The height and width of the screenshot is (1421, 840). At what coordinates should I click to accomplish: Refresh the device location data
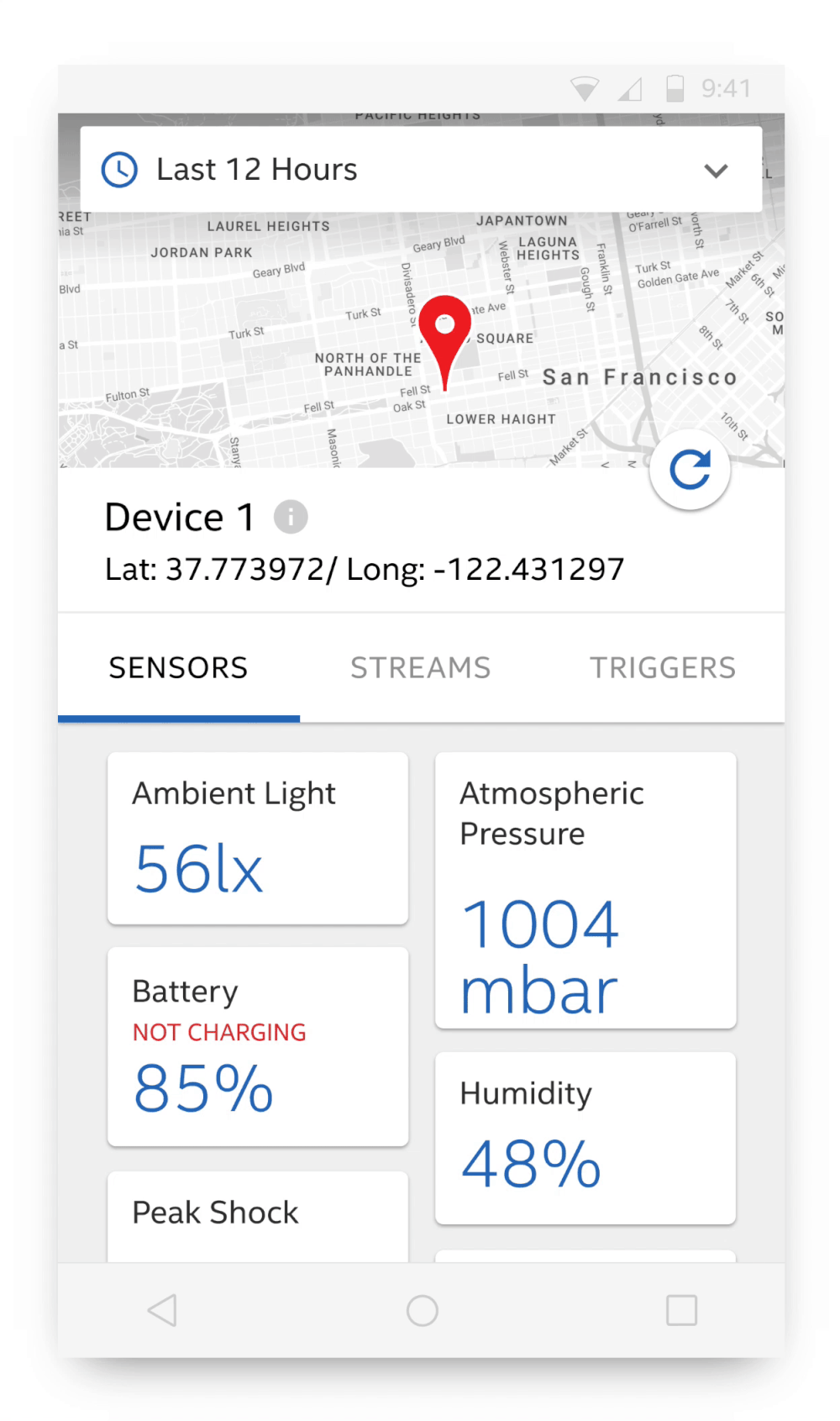click(690, 469)
